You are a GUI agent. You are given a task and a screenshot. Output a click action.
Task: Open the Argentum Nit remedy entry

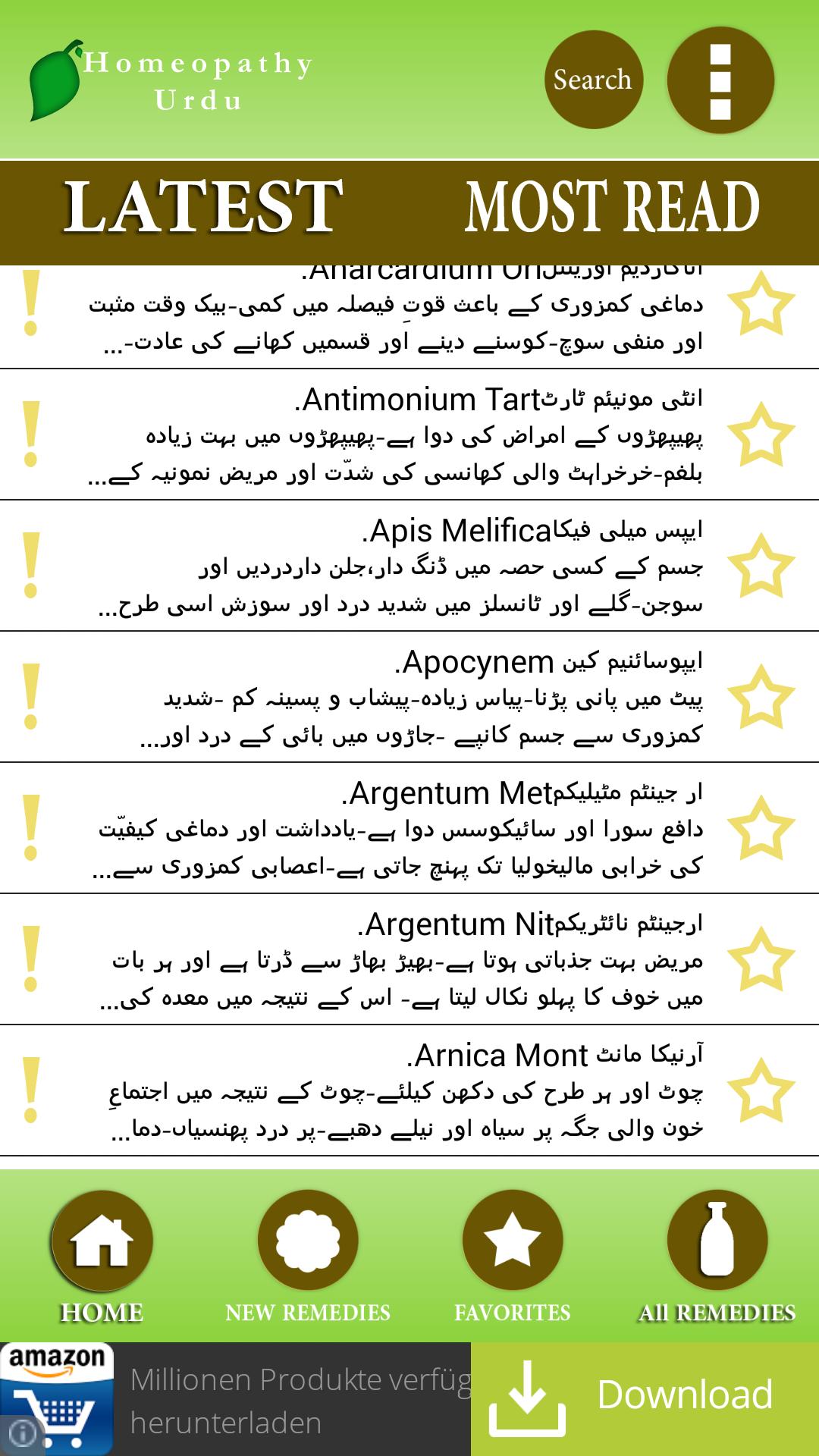click(x=394, y=960)
